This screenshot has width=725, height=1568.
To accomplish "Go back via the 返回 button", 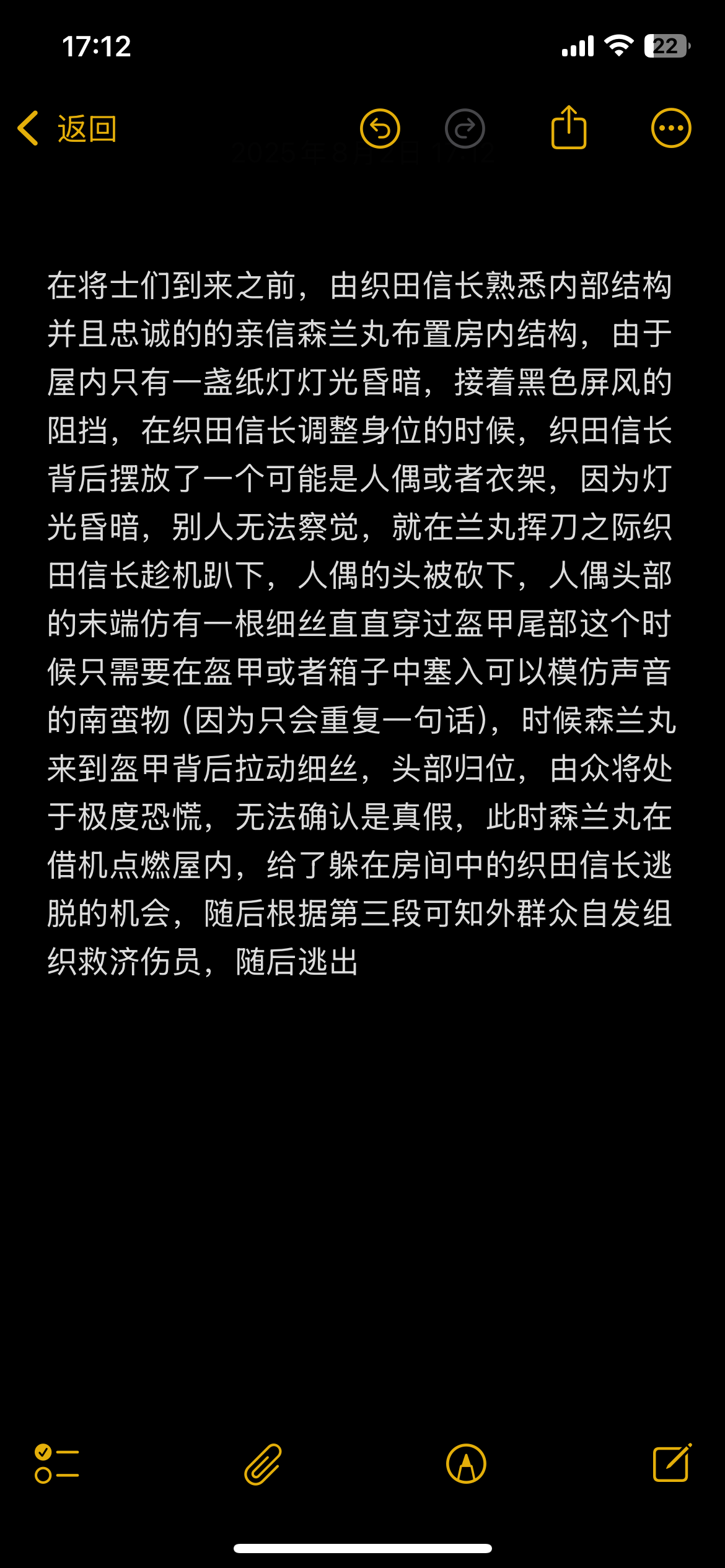I will pos(67,129).
